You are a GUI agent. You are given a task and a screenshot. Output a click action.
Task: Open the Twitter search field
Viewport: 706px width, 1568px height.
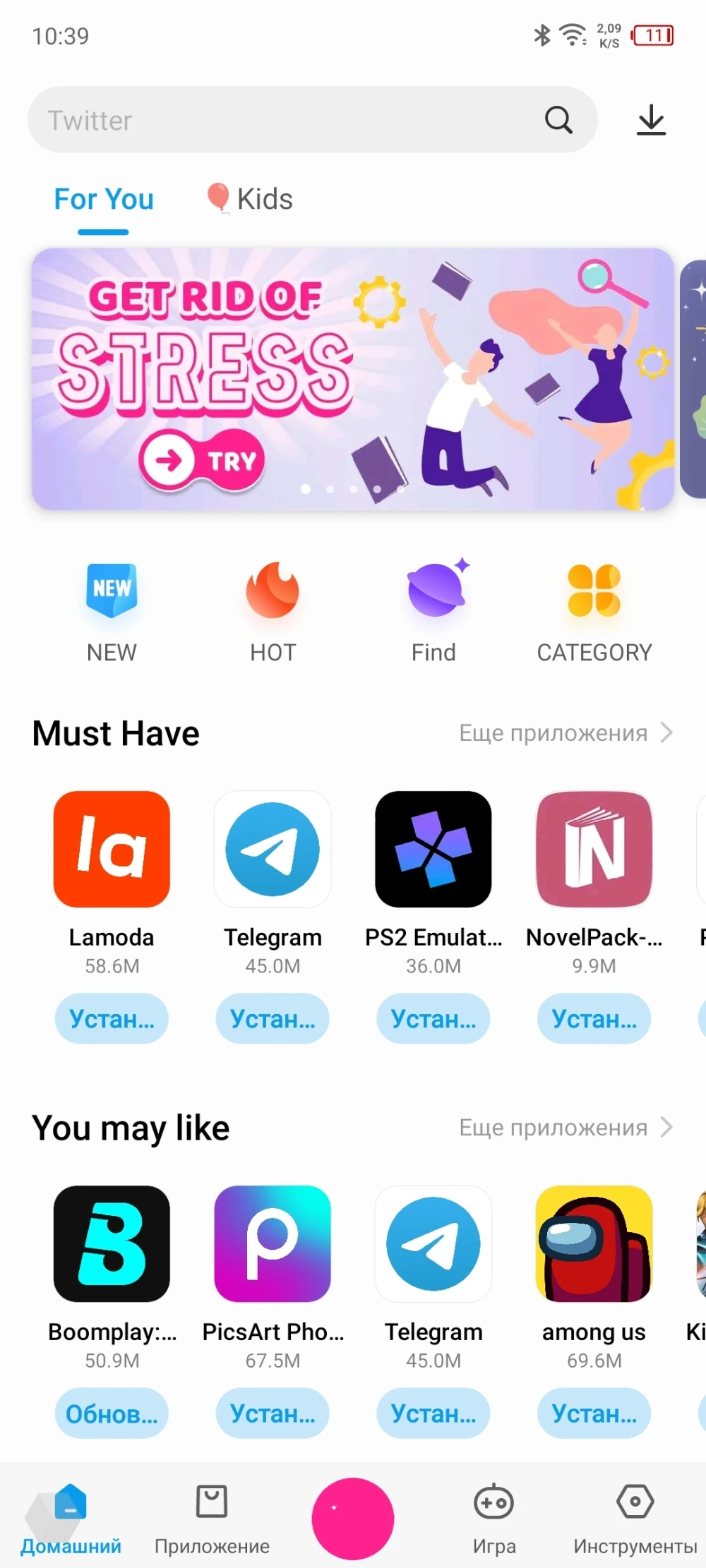coord(282,120)
